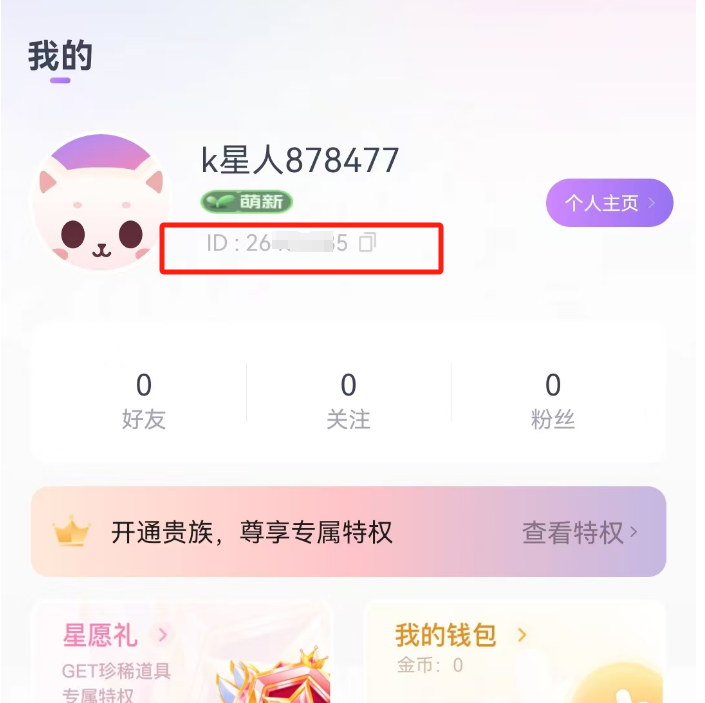
Task: Open the 粉丝 followers list
Action: click(553, 400)
